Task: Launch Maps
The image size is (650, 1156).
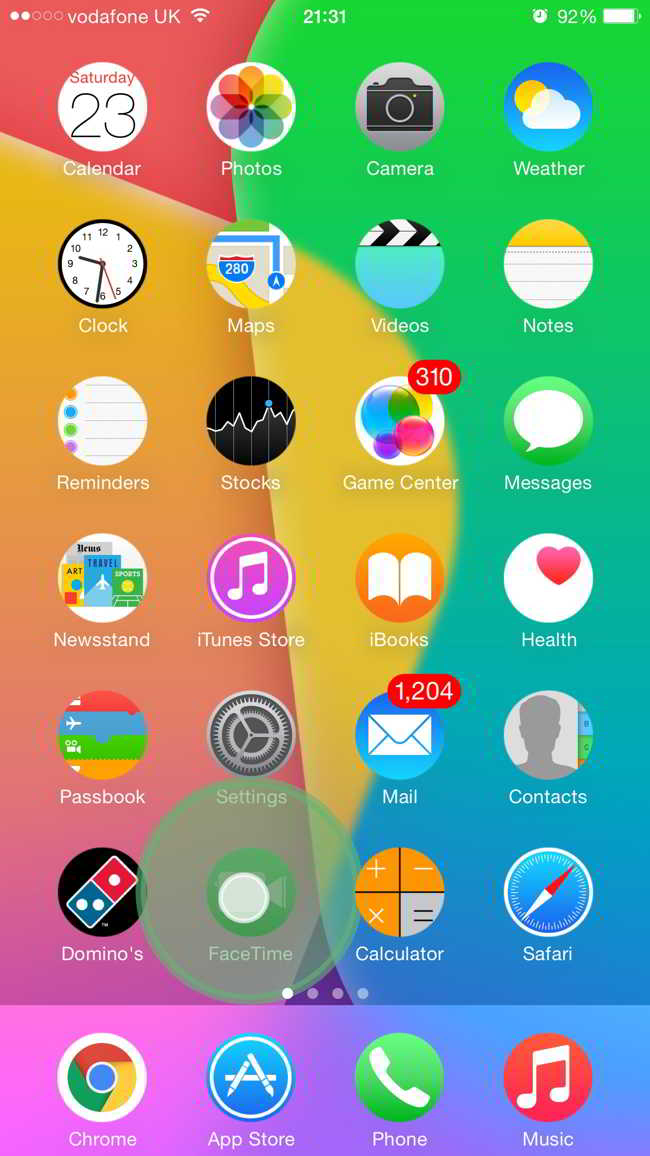Action: tap(251, 264)
